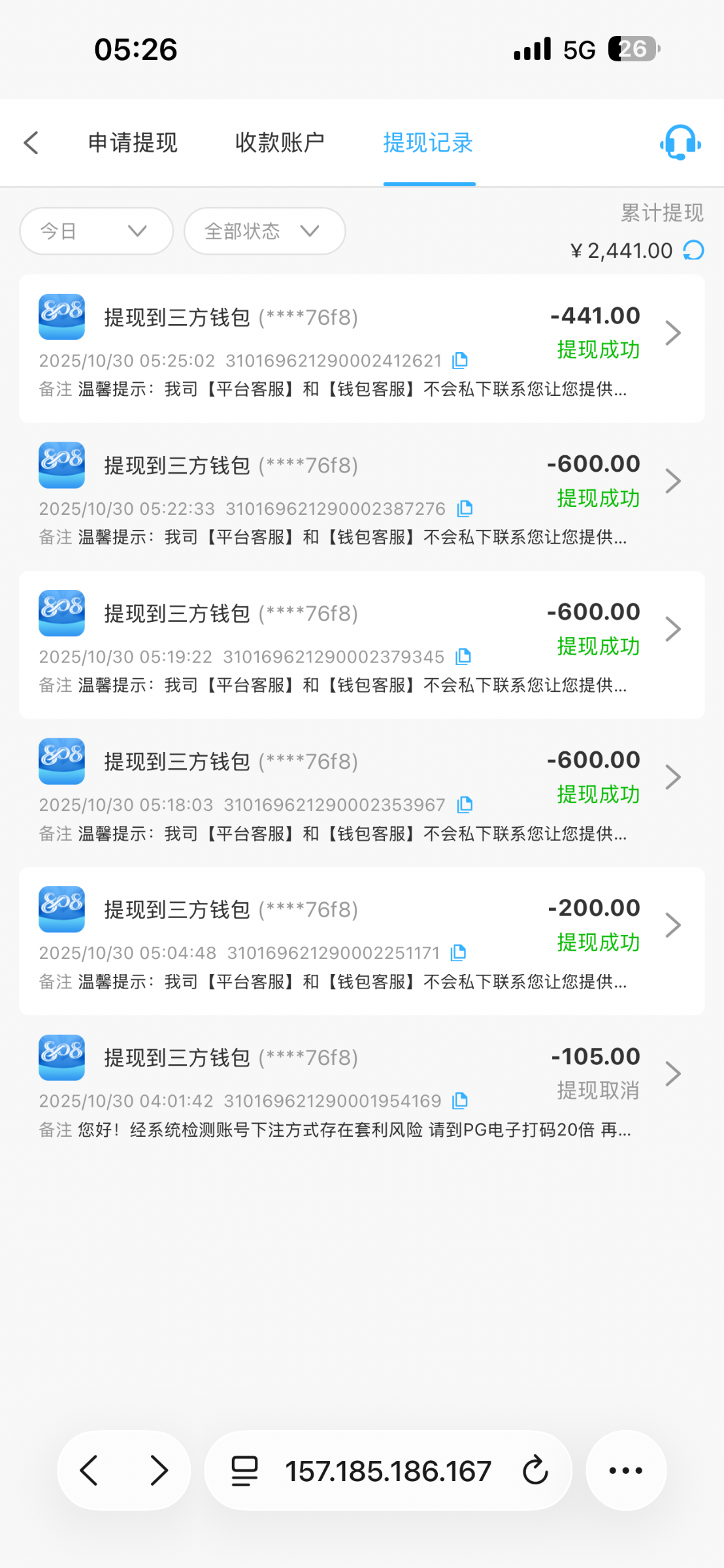Image resolution: width=724 pixels, height=1568 pixels.
Task: Switch to the 申请提现 tab
Action: pyautogui.click(x=133, y=142)
